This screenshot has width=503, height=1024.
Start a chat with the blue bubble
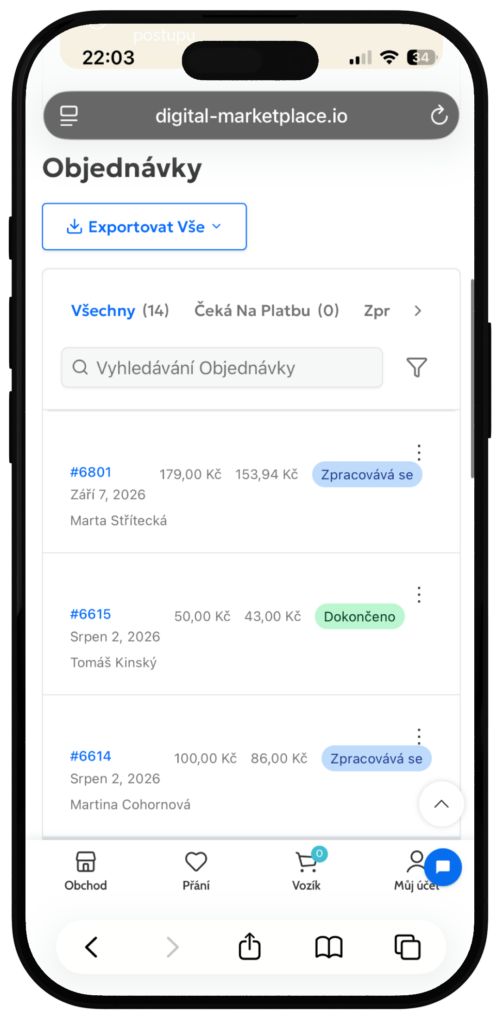[443, 867]
